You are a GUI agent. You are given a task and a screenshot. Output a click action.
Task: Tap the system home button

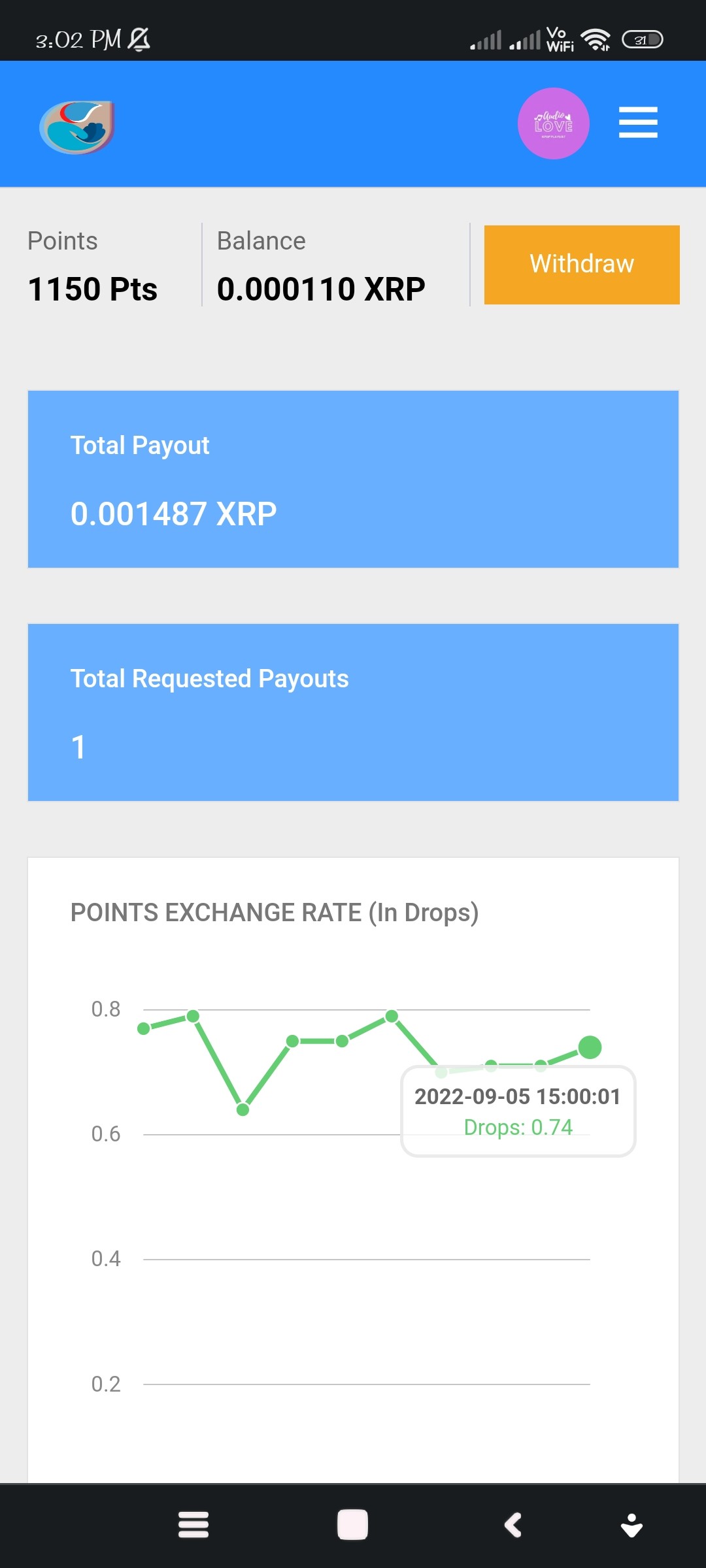click(352, 1526)
